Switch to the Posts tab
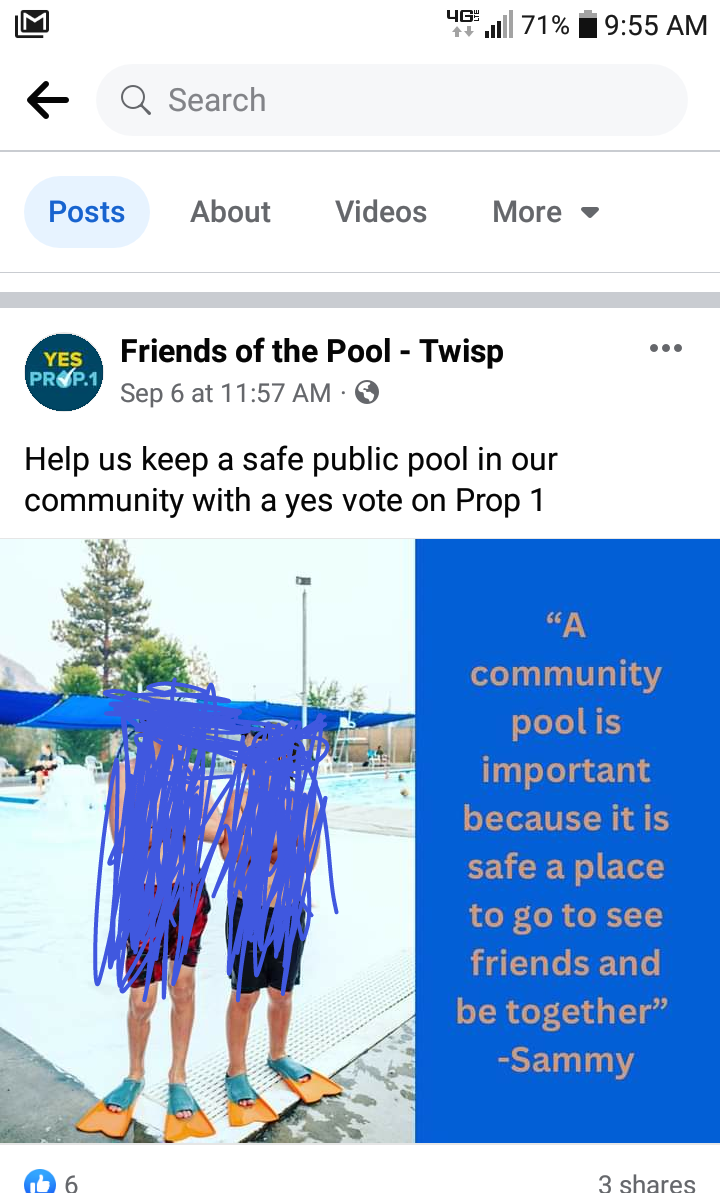 point(87,212)
